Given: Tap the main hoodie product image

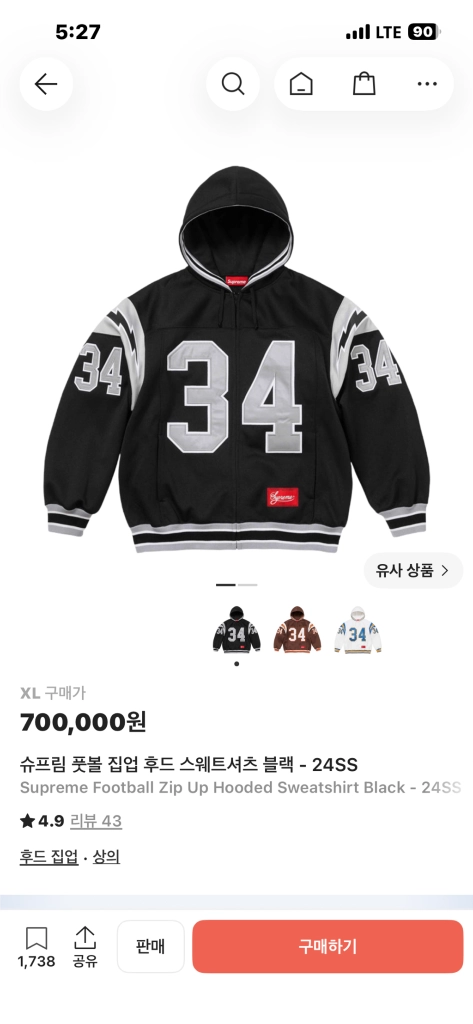Looking at the screenshot, I should (236, 359).
